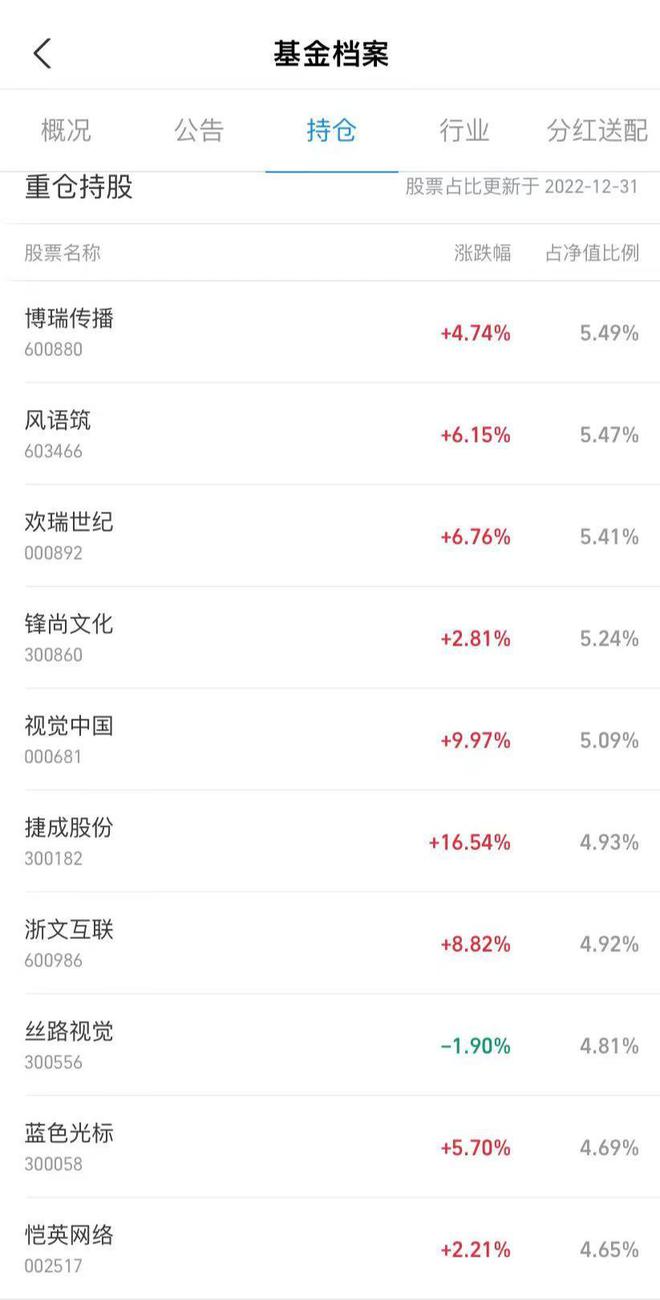
Task: Open the 行业 tab
Action: (x=465, y=130)
